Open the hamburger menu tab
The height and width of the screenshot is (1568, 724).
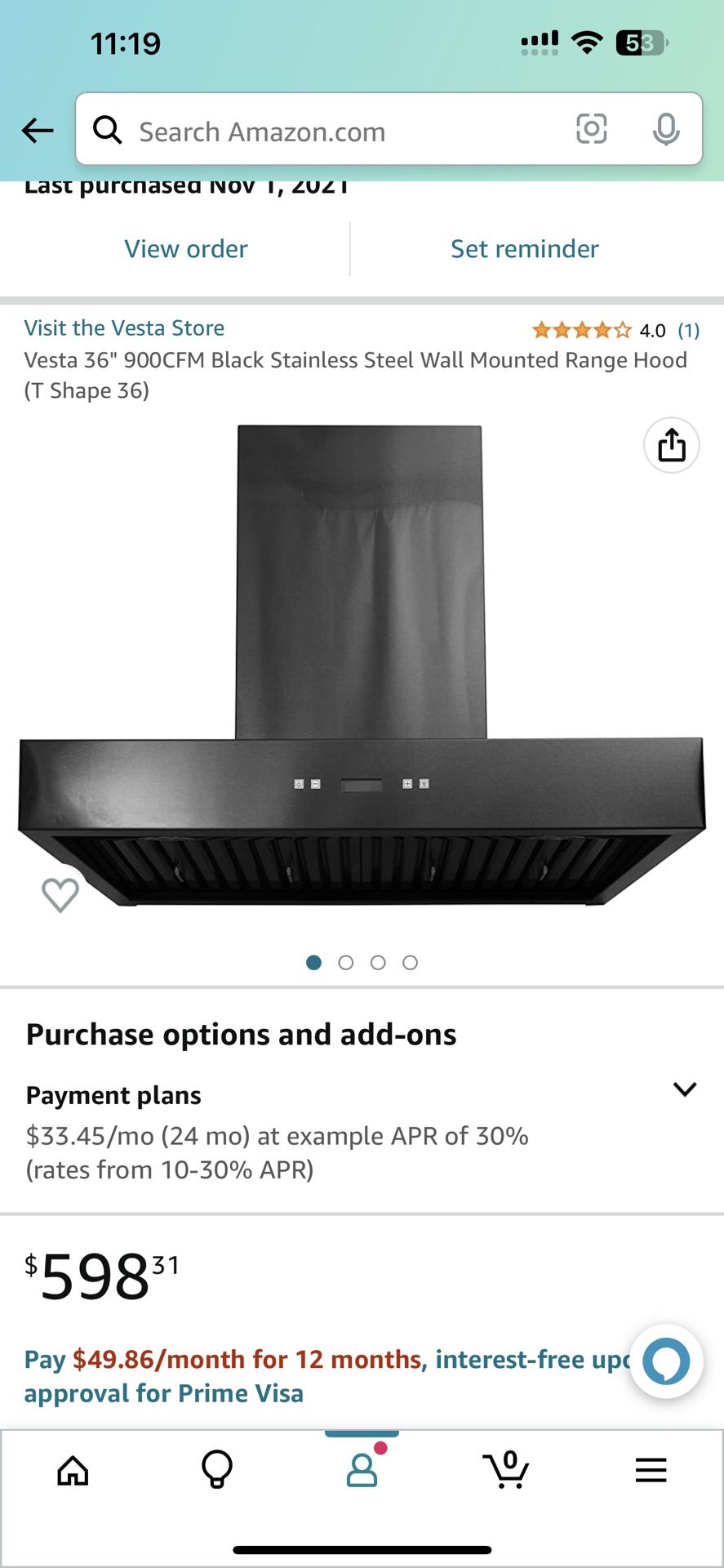(x=651, y=1471)
